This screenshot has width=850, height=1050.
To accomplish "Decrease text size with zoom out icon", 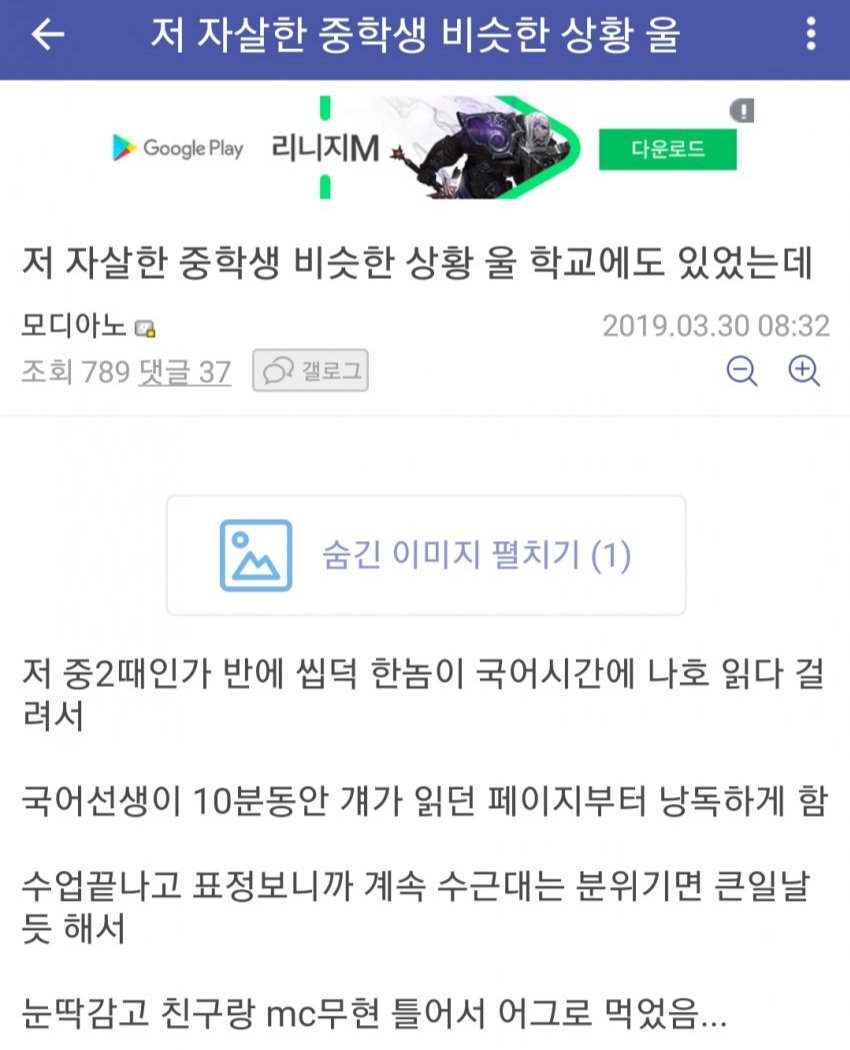I will (x=742, y=371).
